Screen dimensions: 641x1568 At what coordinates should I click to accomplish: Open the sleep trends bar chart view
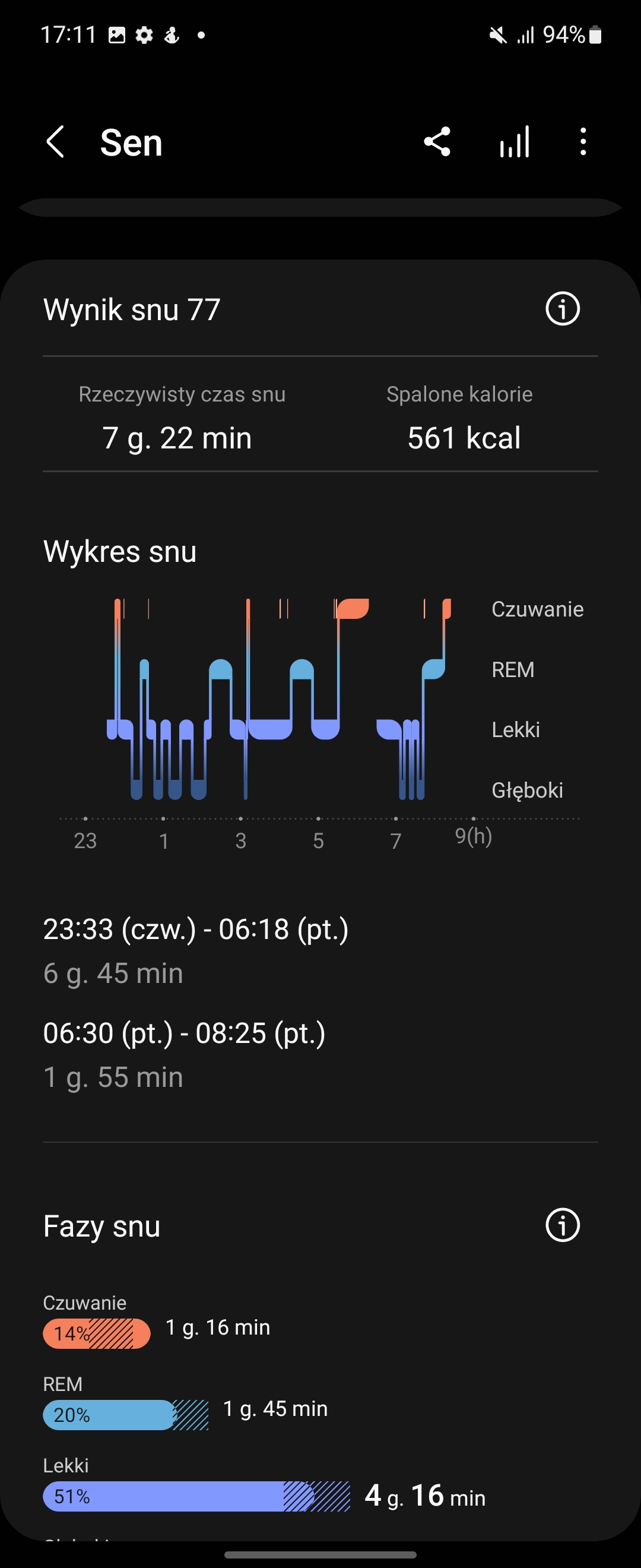[514, 142]
